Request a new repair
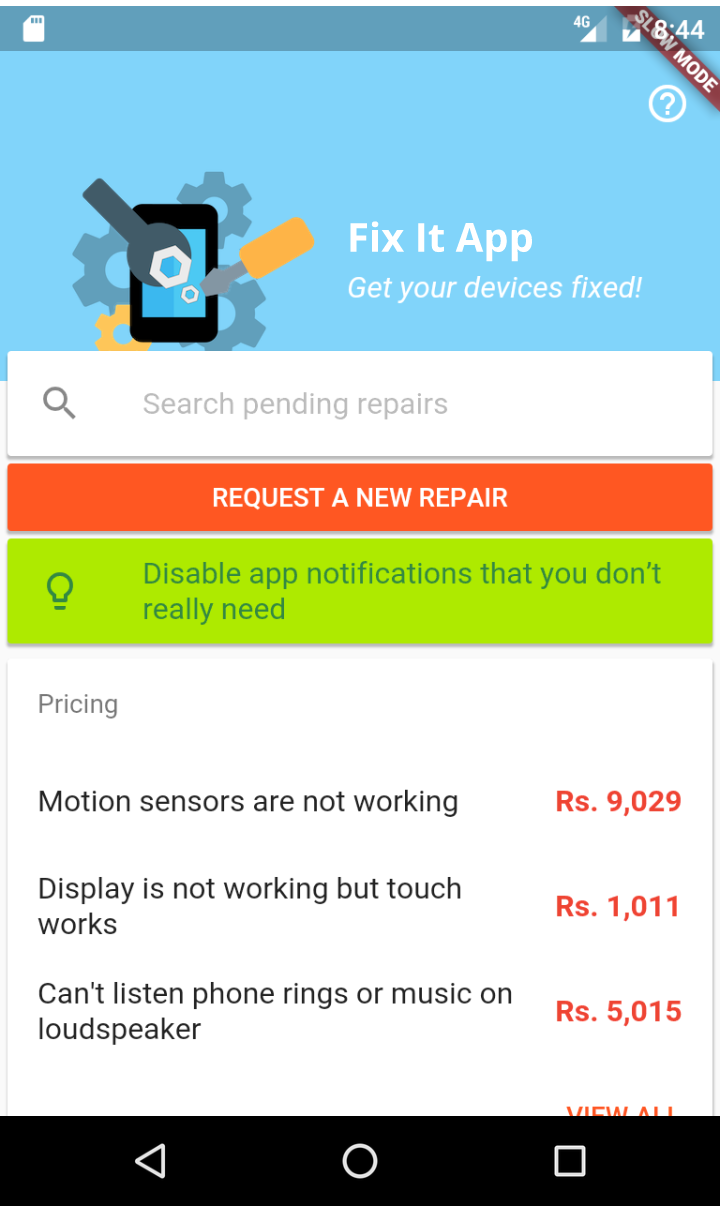The width and height of the screenshot is (720, 1206). coord(360,497)
